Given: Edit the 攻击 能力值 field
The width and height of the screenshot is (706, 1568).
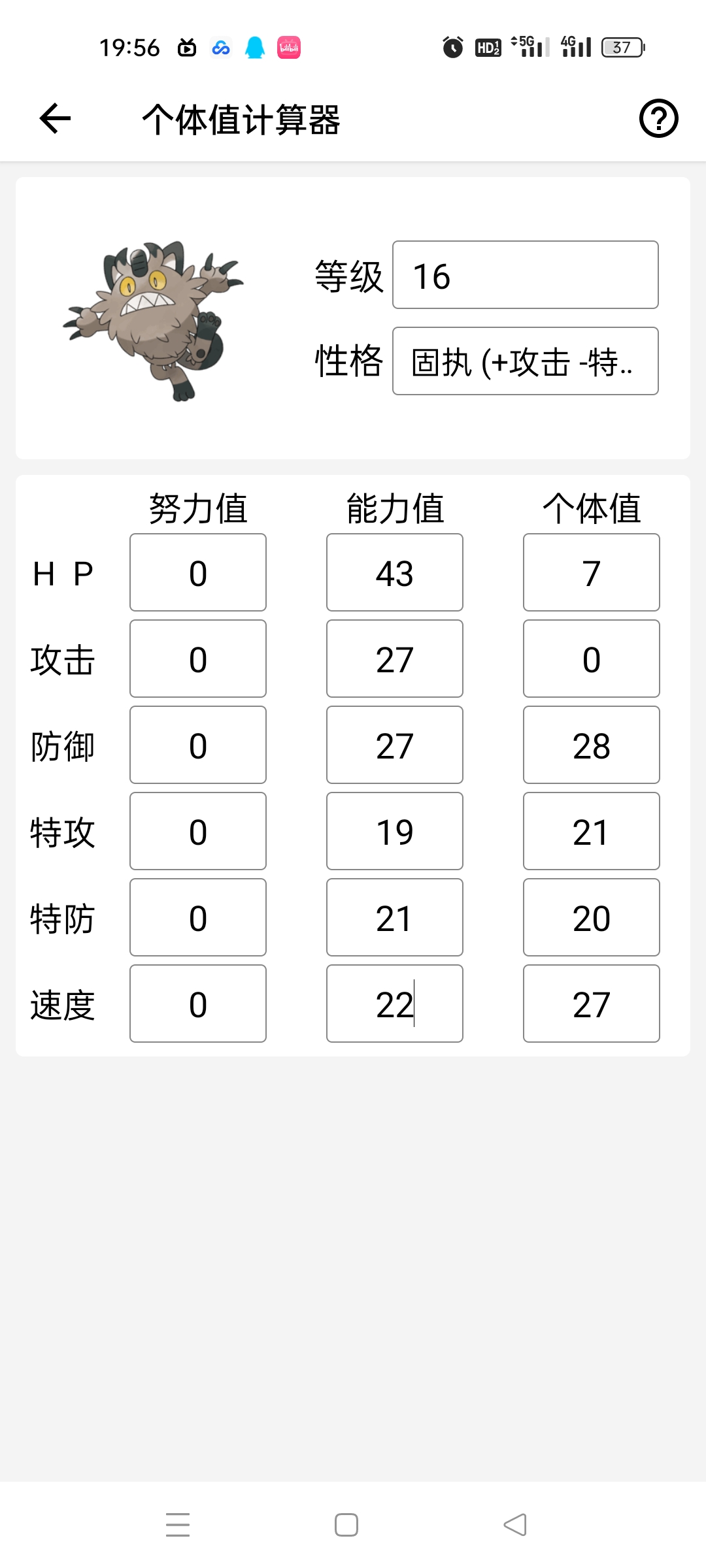Looking at the screenshot, I should pyautogui.click(x=395, y=659).
